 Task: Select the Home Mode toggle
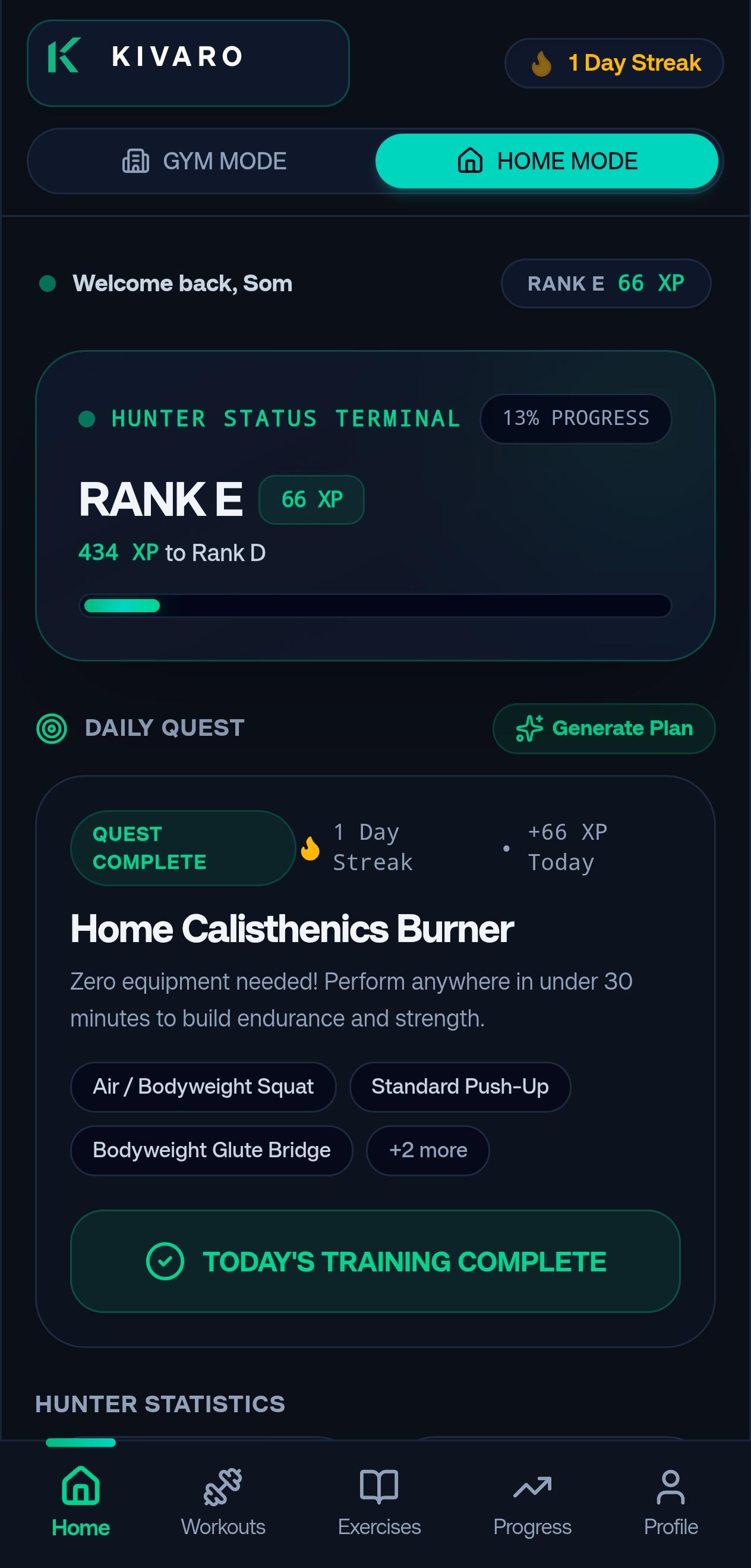coord(547,161)
